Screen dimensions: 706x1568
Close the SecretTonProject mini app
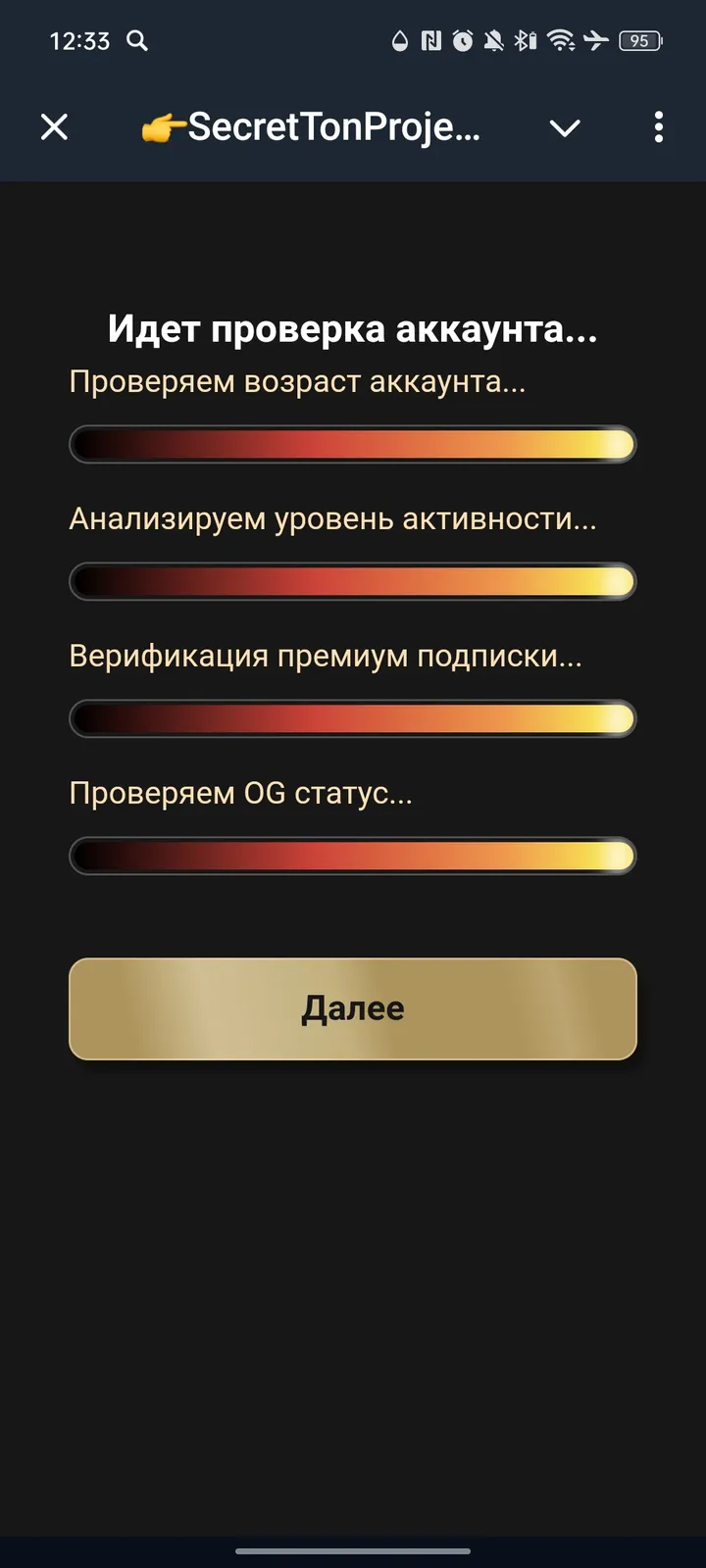click(x=55, y=127)
